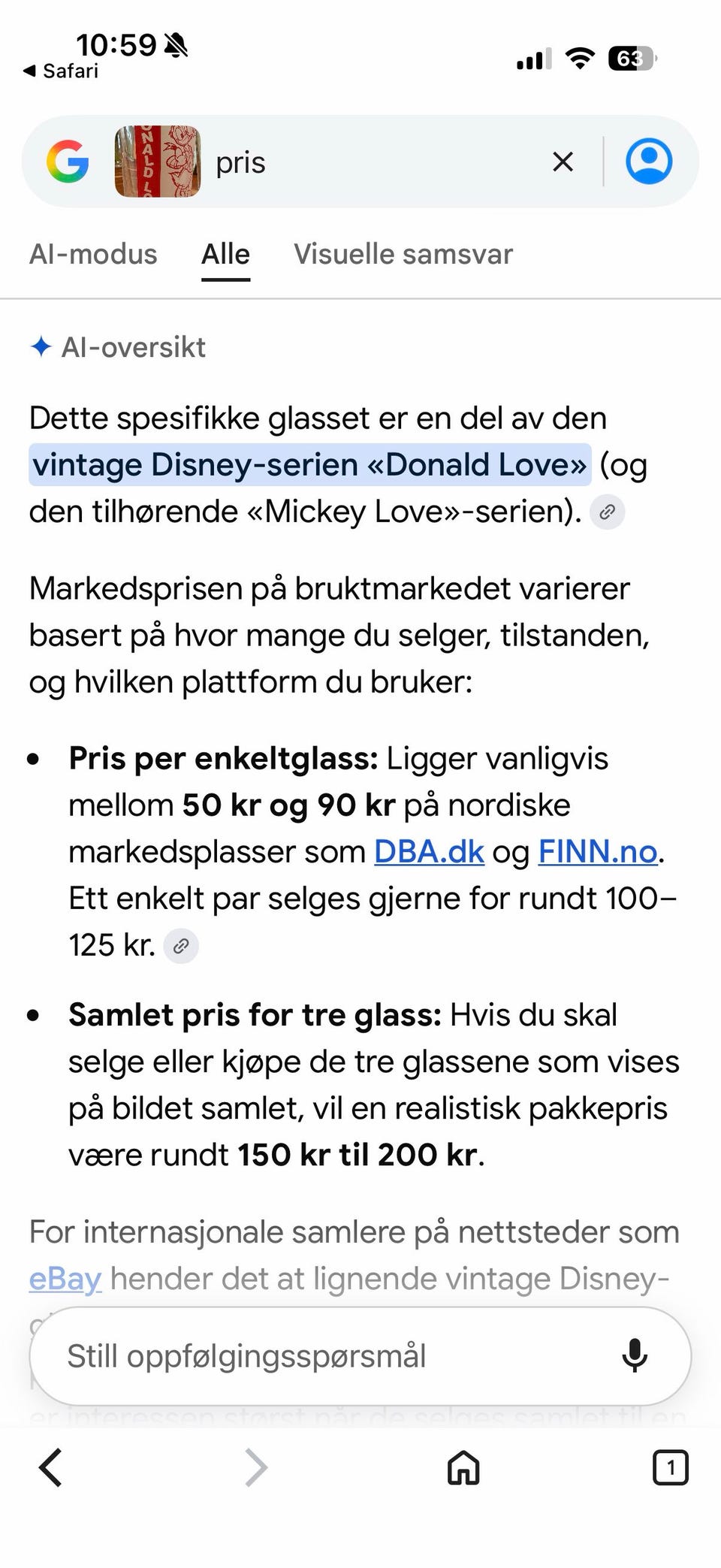The height and width of the screenshot is (1568, 721).
Task: Open the Donald glass image thumbnail
Action: 158,162
